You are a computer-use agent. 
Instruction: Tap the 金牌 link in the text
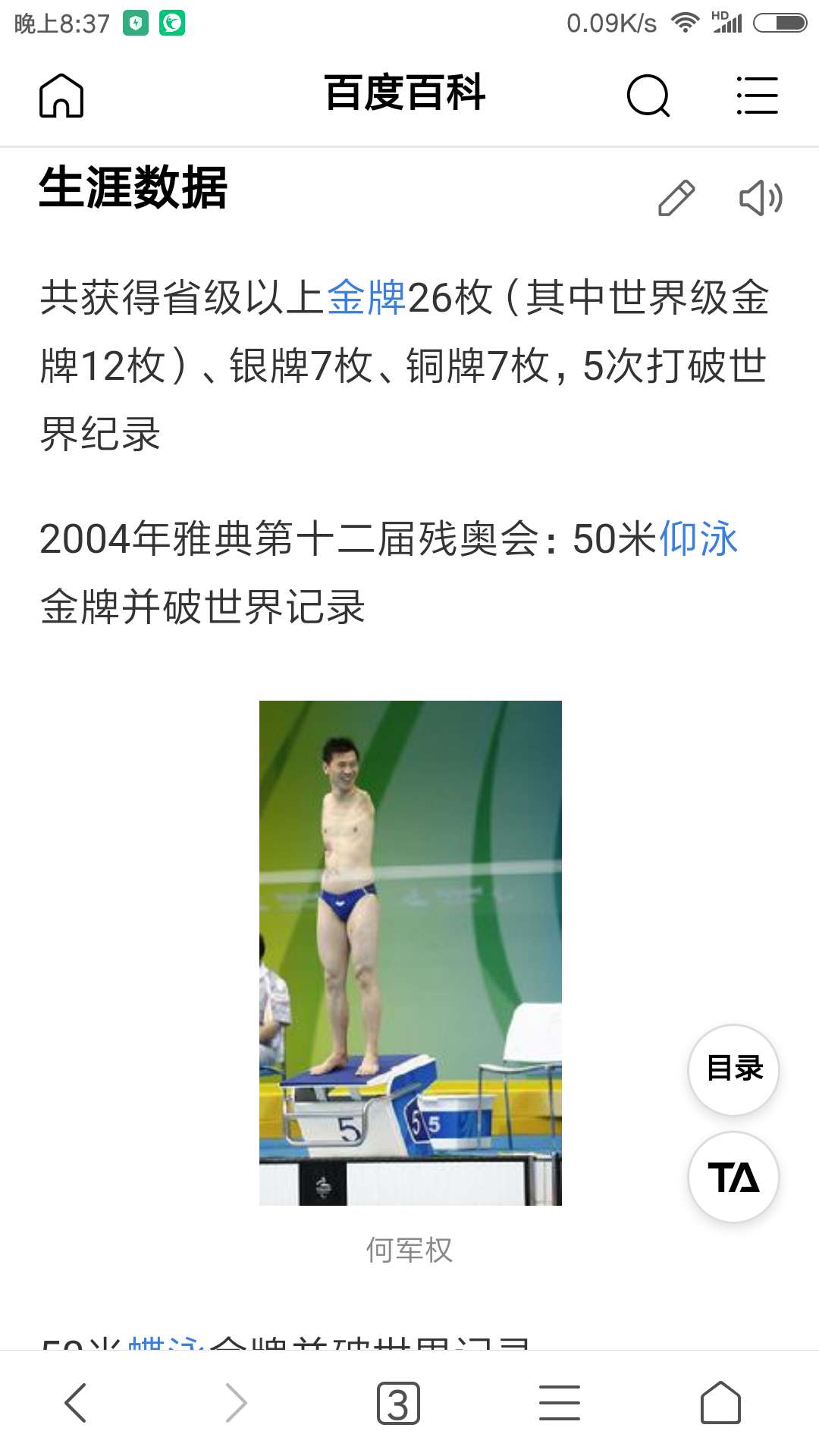pyautogui.click(x=366, y=297)
